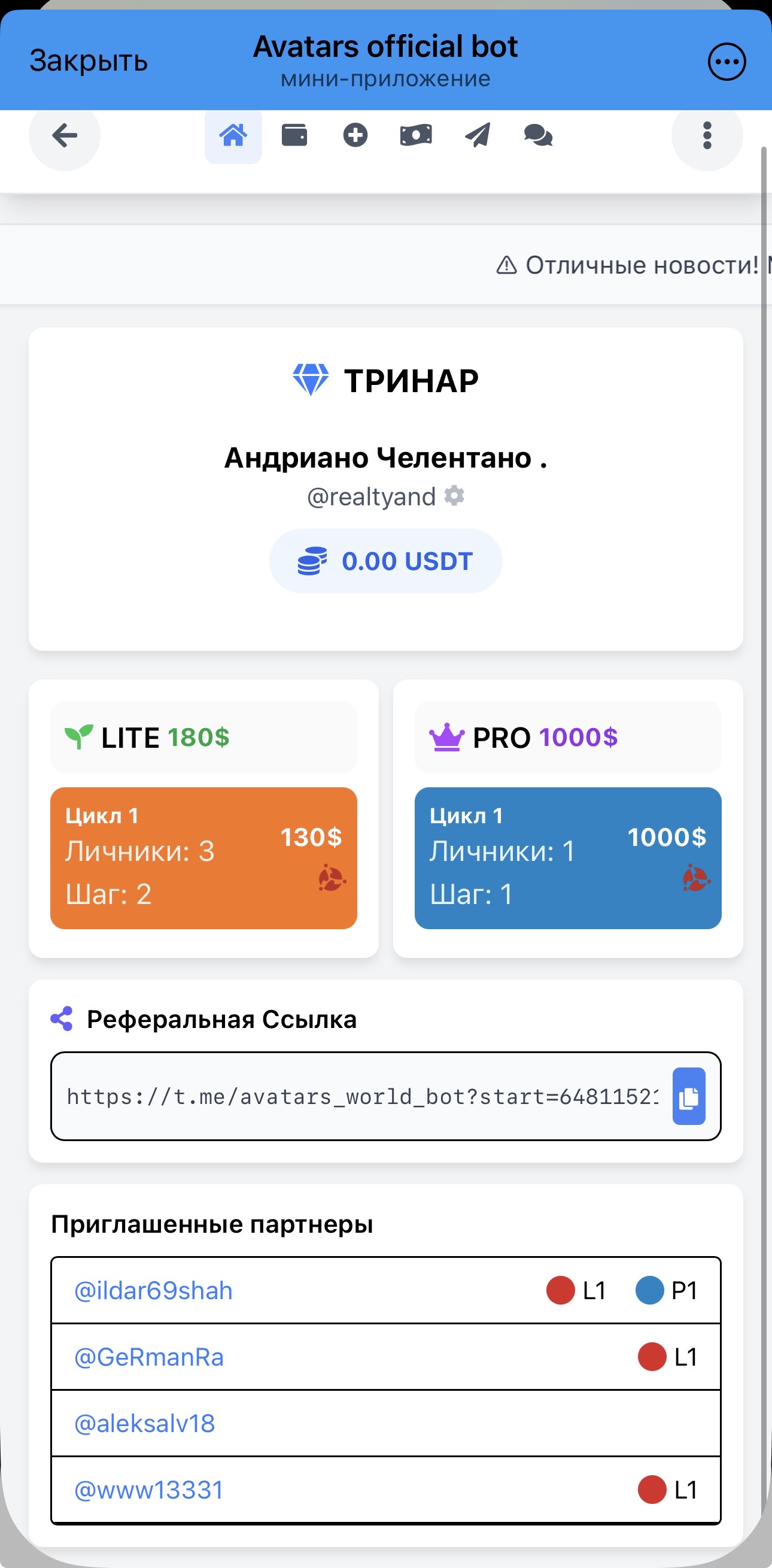This screenshot has width=772, height=1568.
Task: Open partner @aleksalv18
Action: (x=145, y=1423)
